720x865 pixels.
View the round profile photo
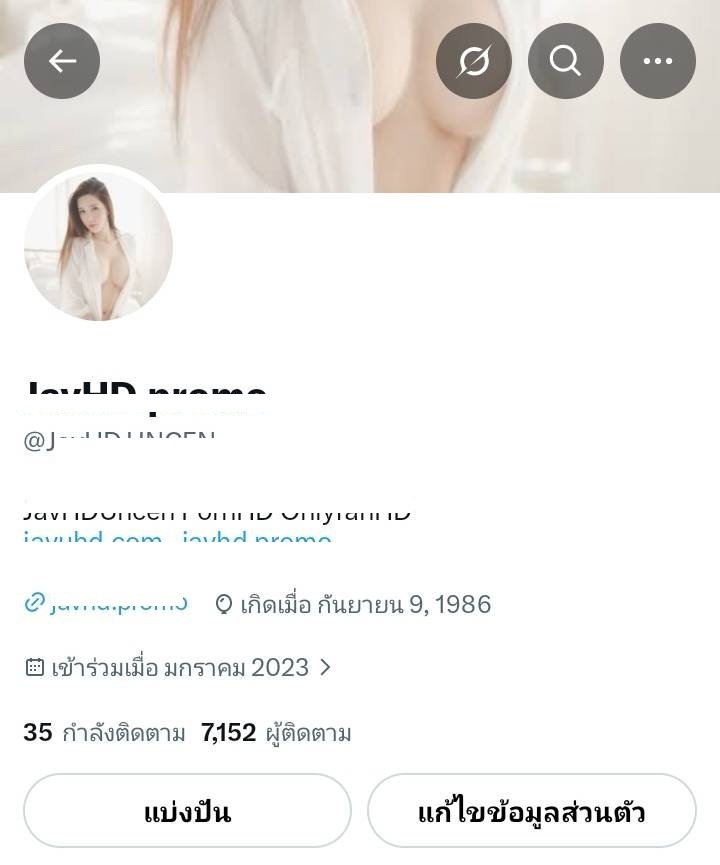(98, 246)
